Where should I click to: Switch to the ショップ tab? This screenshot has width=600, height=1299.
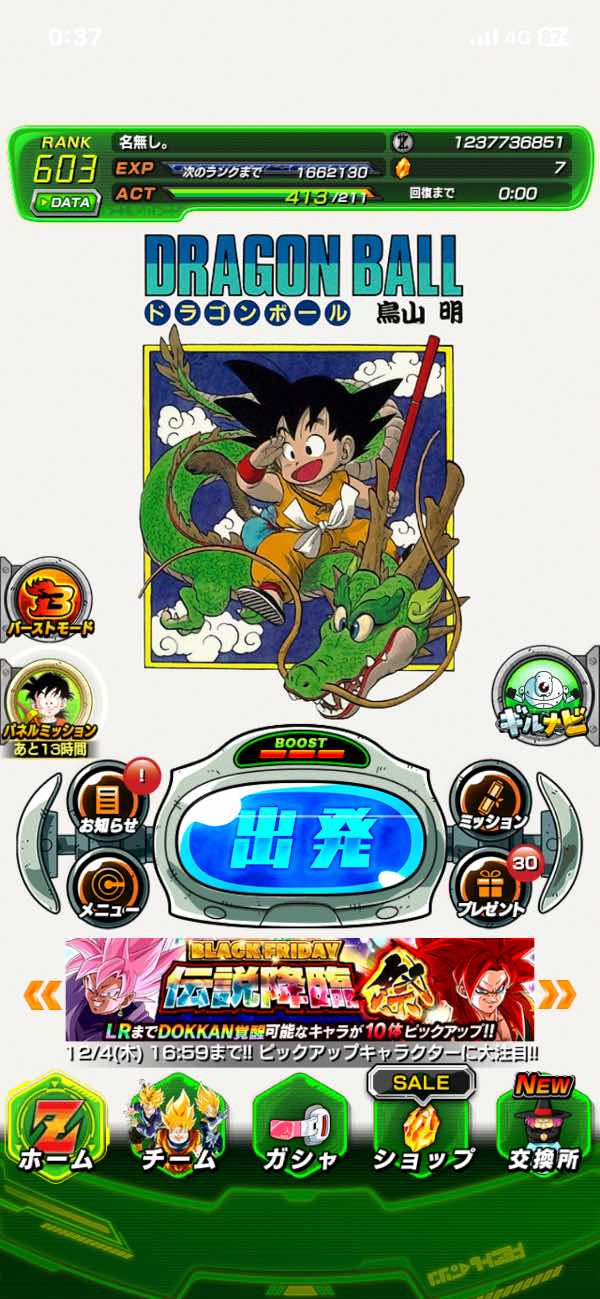tap(422, 1130)
